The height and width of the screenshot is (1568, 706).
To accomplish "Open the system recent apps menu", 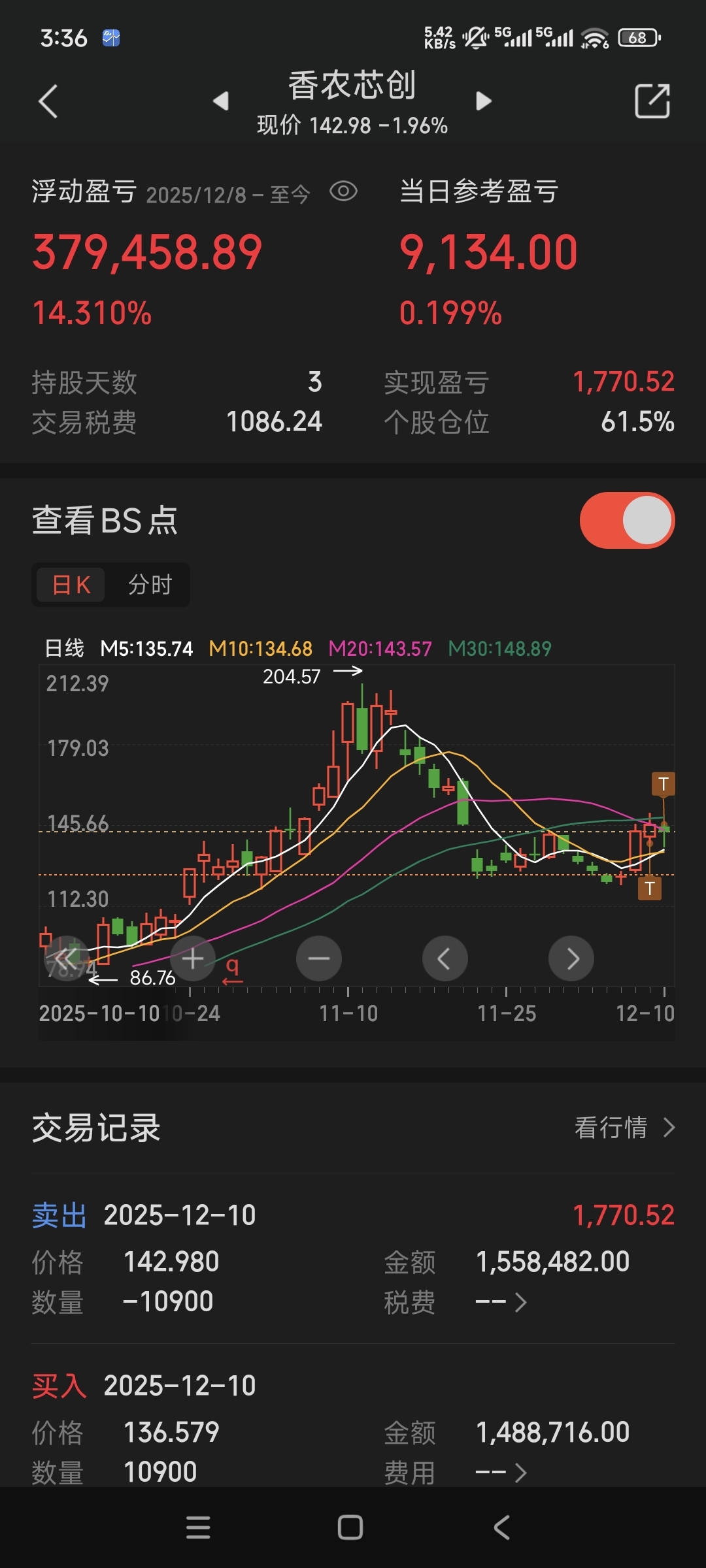I will (198, 1527).
